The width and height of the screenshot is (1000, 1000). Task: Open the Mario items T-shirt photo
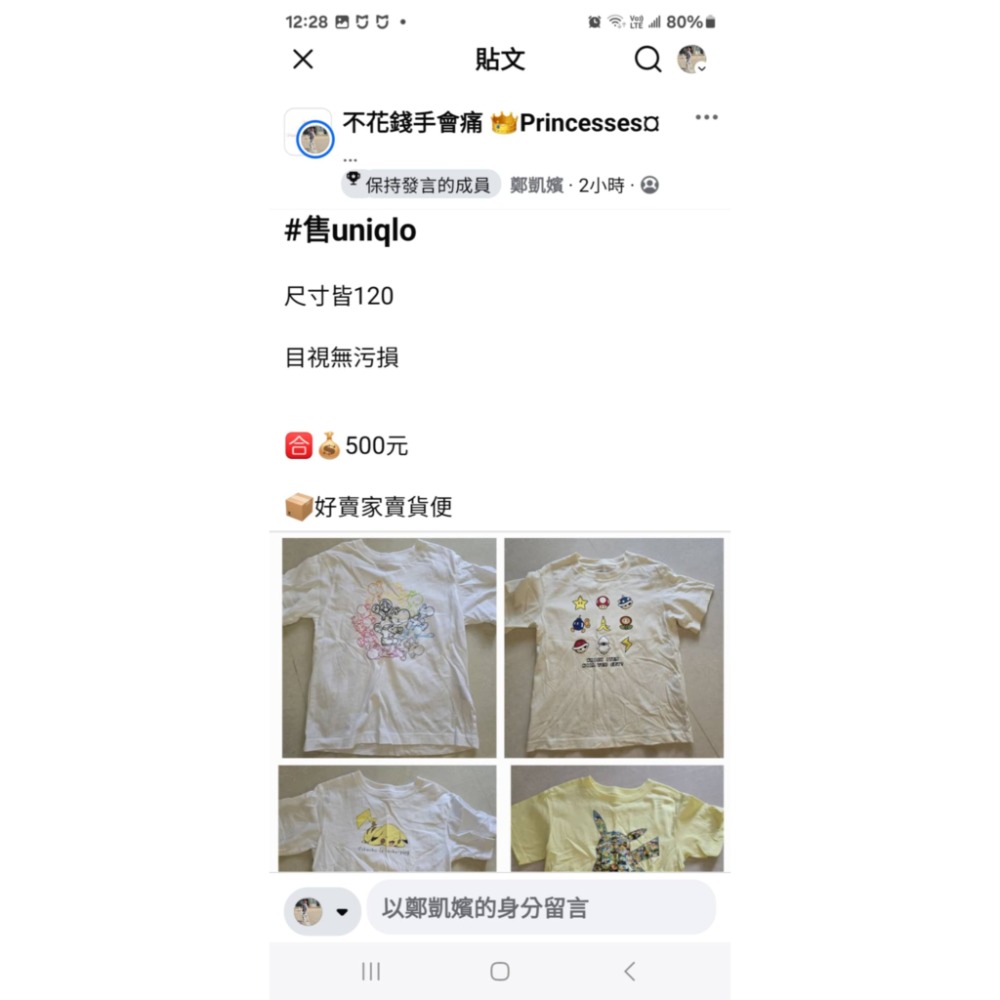(x=613, y=647)
